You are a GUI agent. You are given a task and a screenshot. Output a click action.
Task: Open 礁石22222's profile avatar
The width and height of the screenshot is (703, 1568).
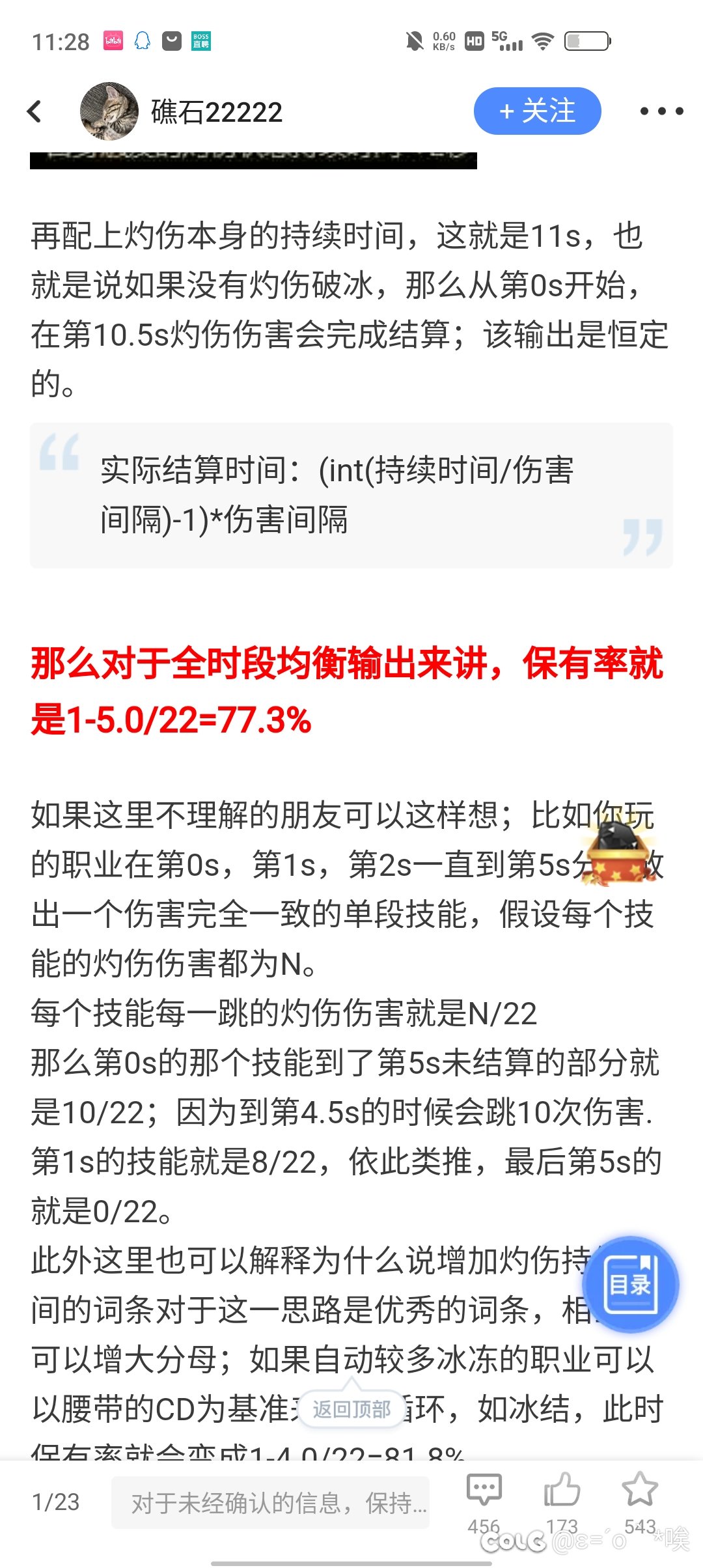[109, 111]
